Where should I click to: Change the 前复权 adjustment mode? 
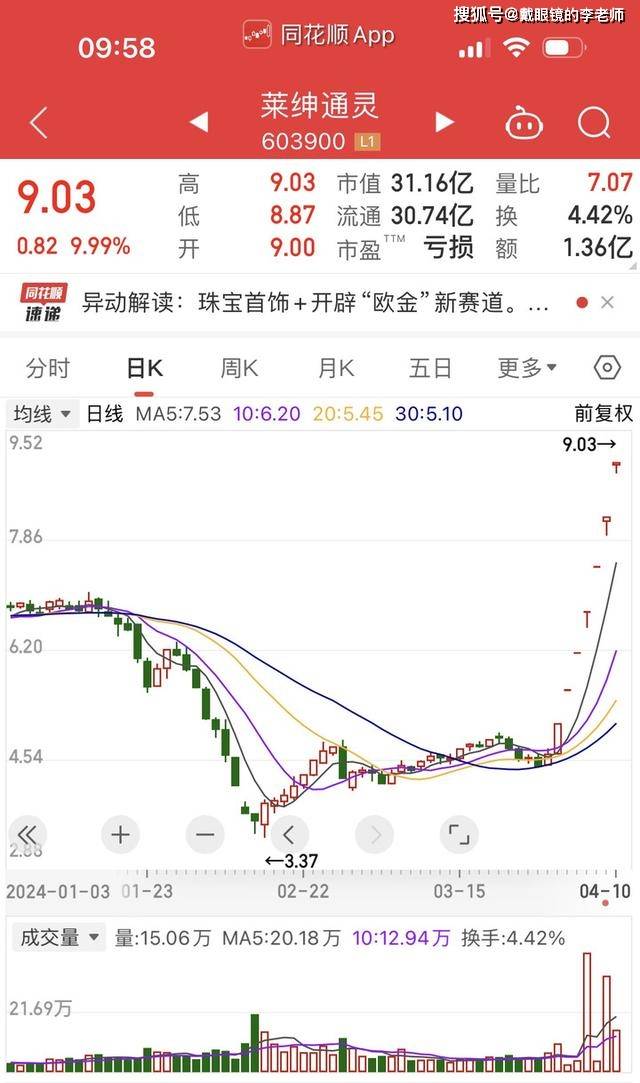click(603, 413)
